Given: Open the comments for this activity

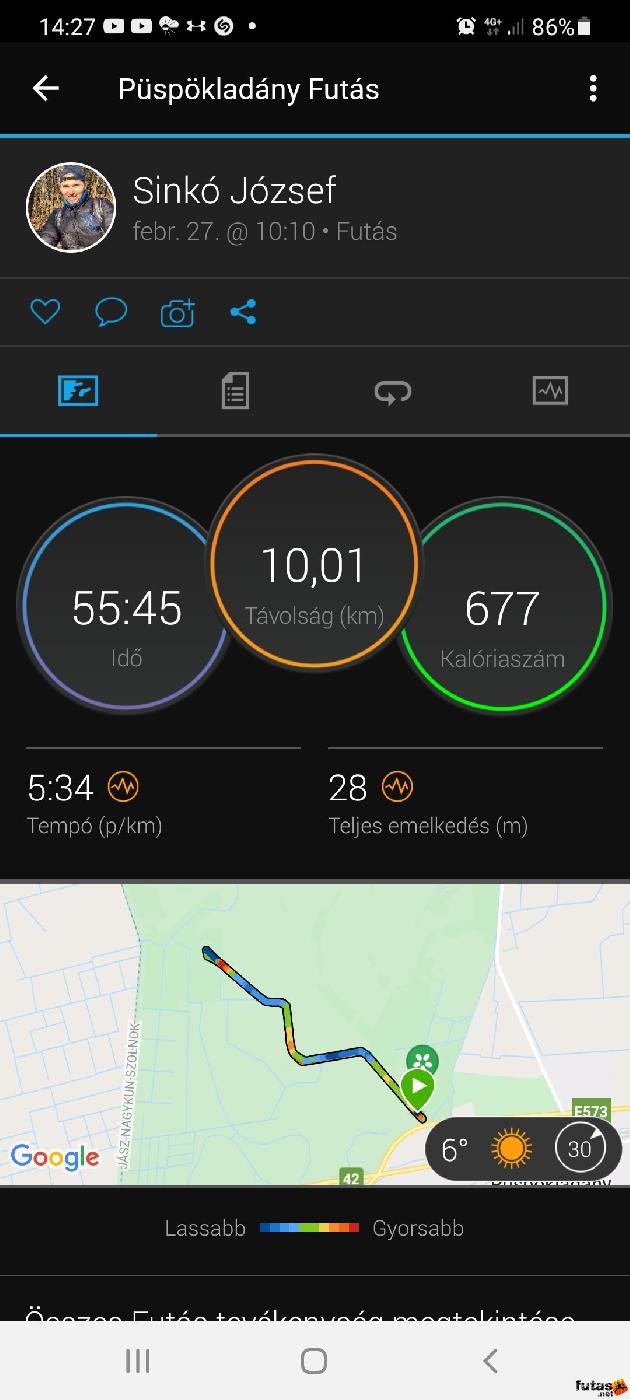Looking at the screenshot, I should click(x=111, y=313).
